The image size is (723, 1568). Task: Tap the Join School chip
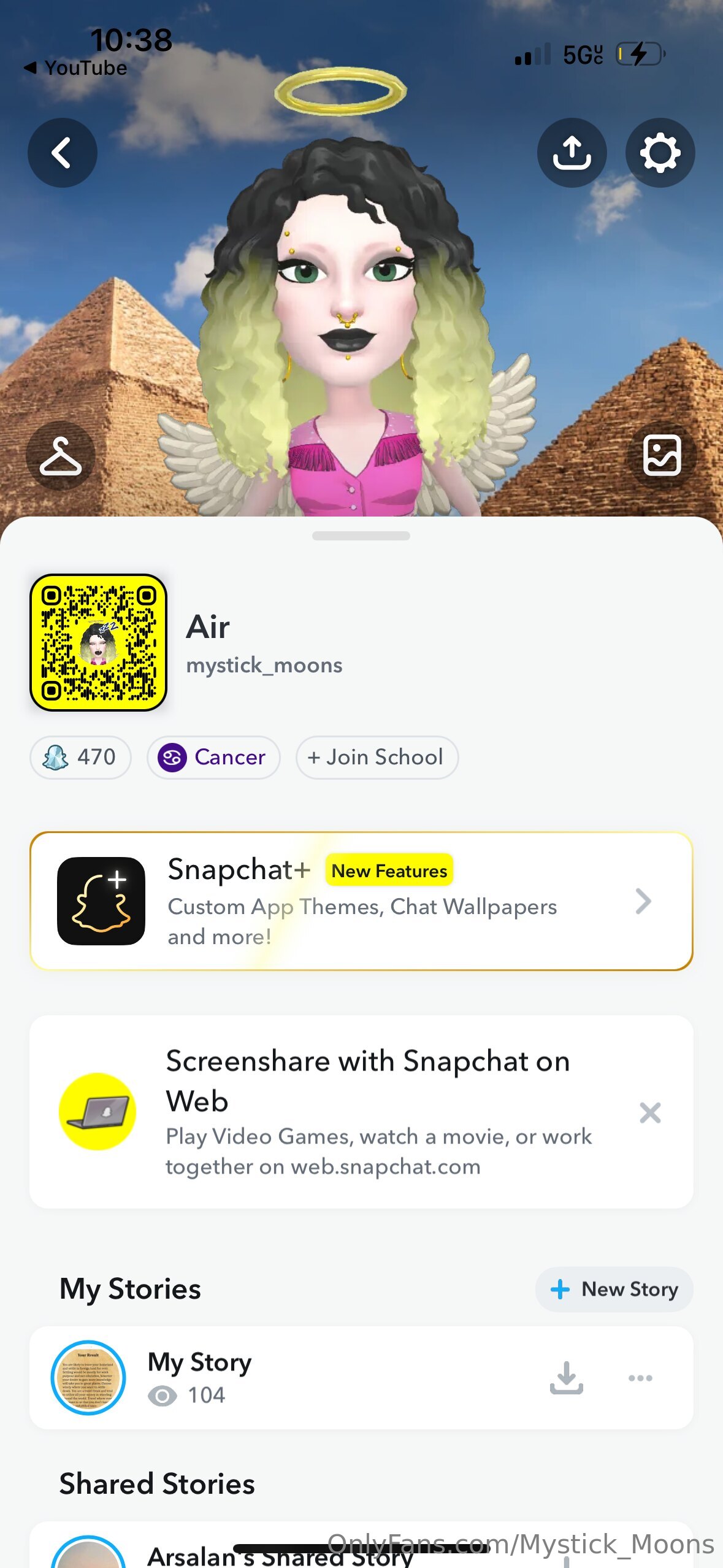pos(377,757)
